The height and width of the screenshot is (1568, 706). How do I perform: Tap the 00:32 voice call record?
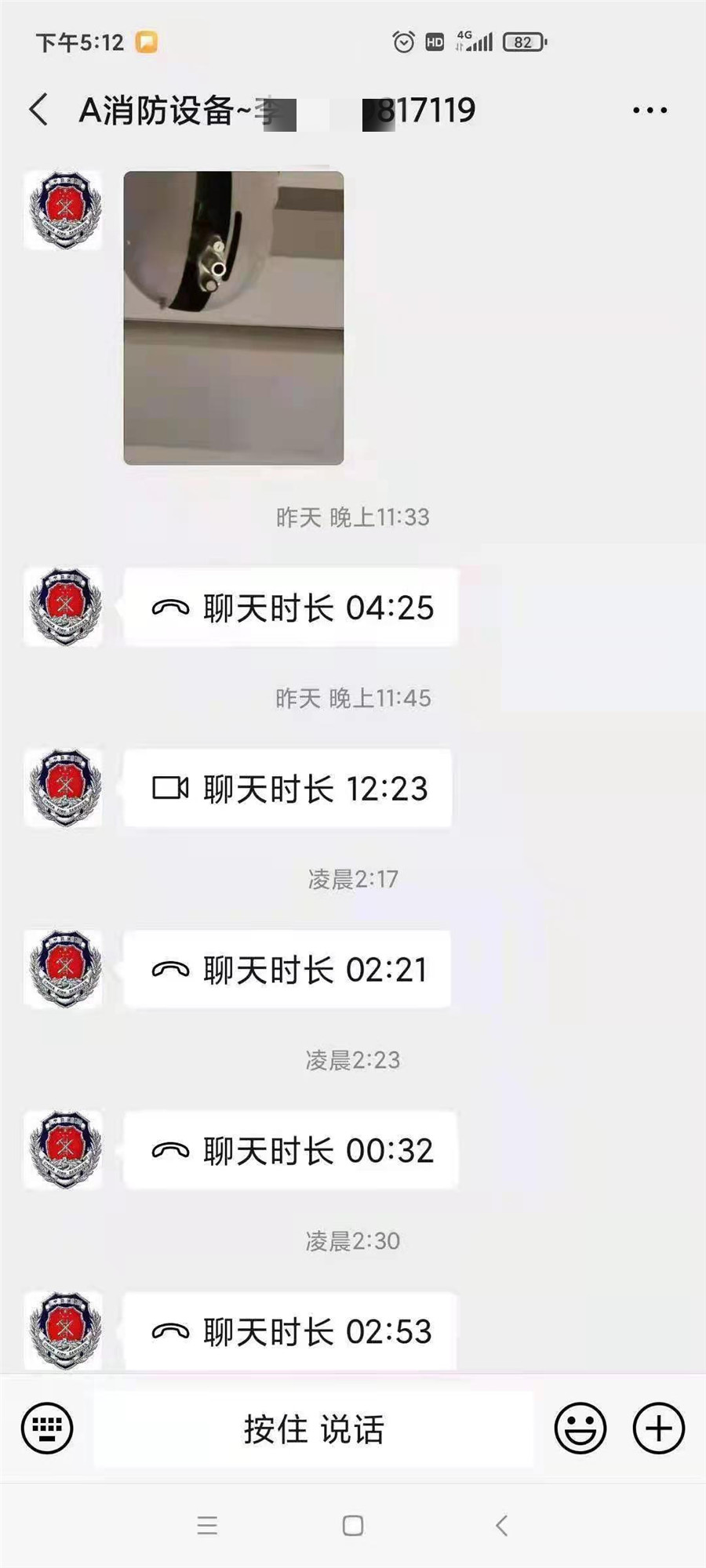tap(291, 1151)
